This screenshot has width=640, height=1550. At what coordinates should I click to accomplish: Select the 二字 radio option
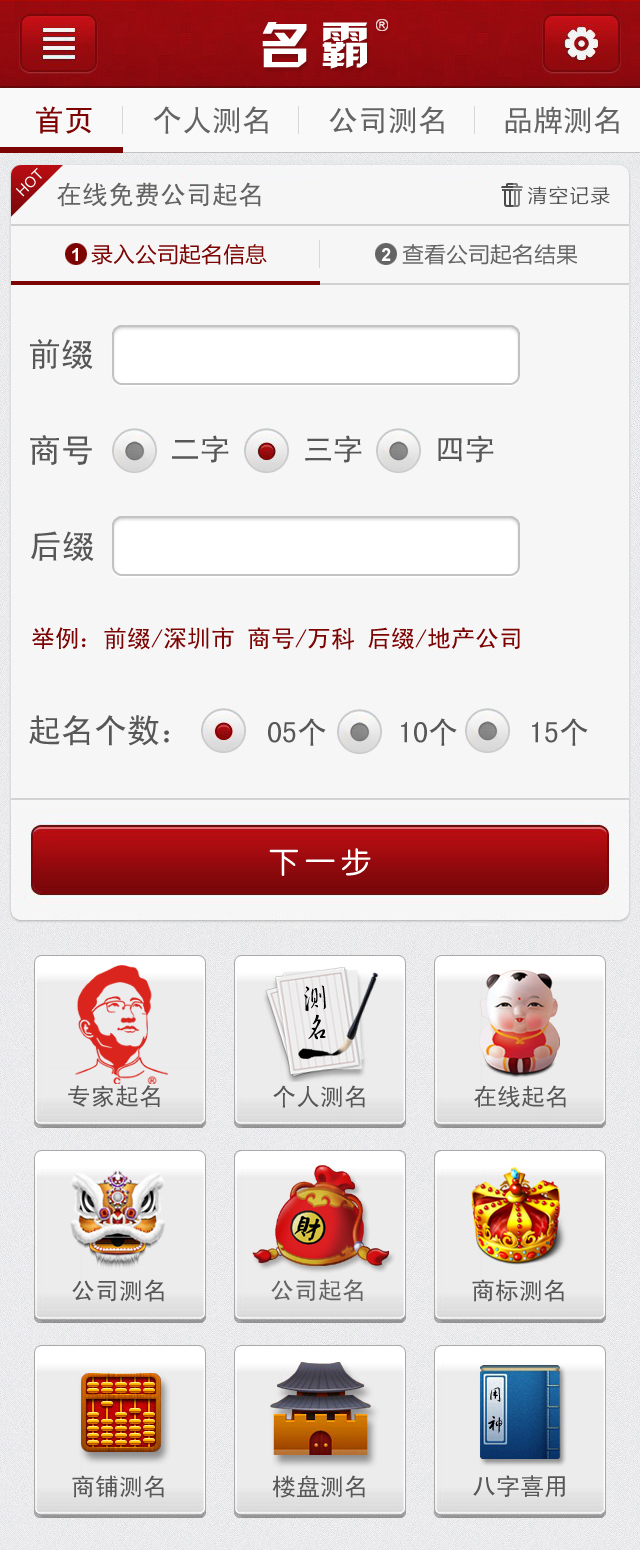(135, 451)
